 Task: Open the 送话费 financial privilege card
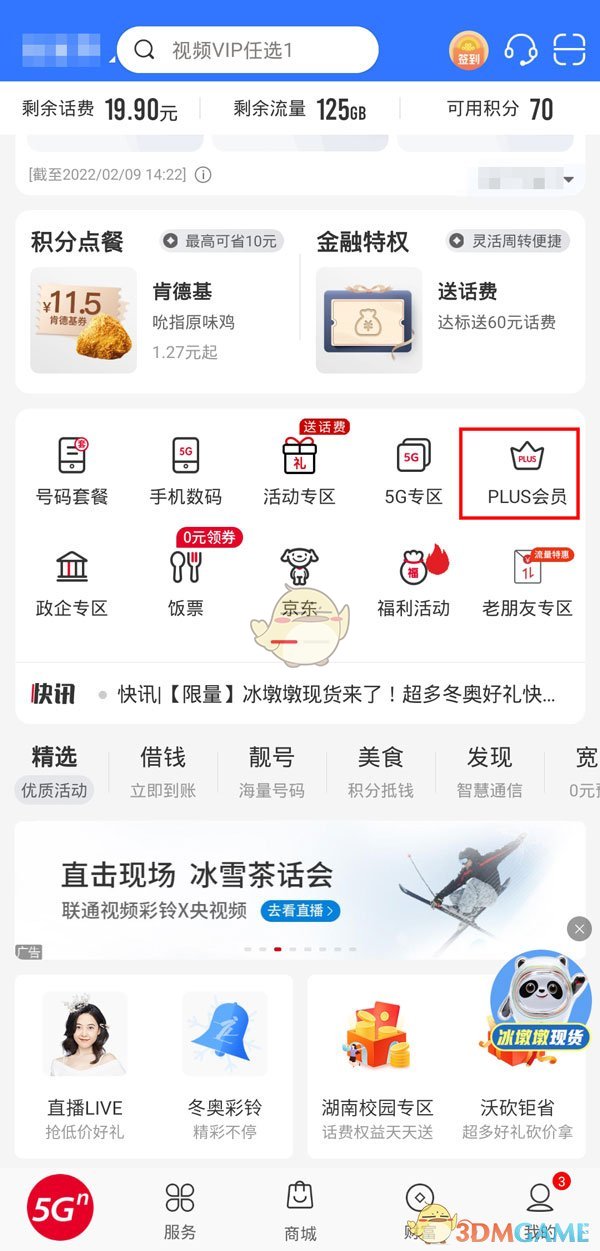point(441,321)
